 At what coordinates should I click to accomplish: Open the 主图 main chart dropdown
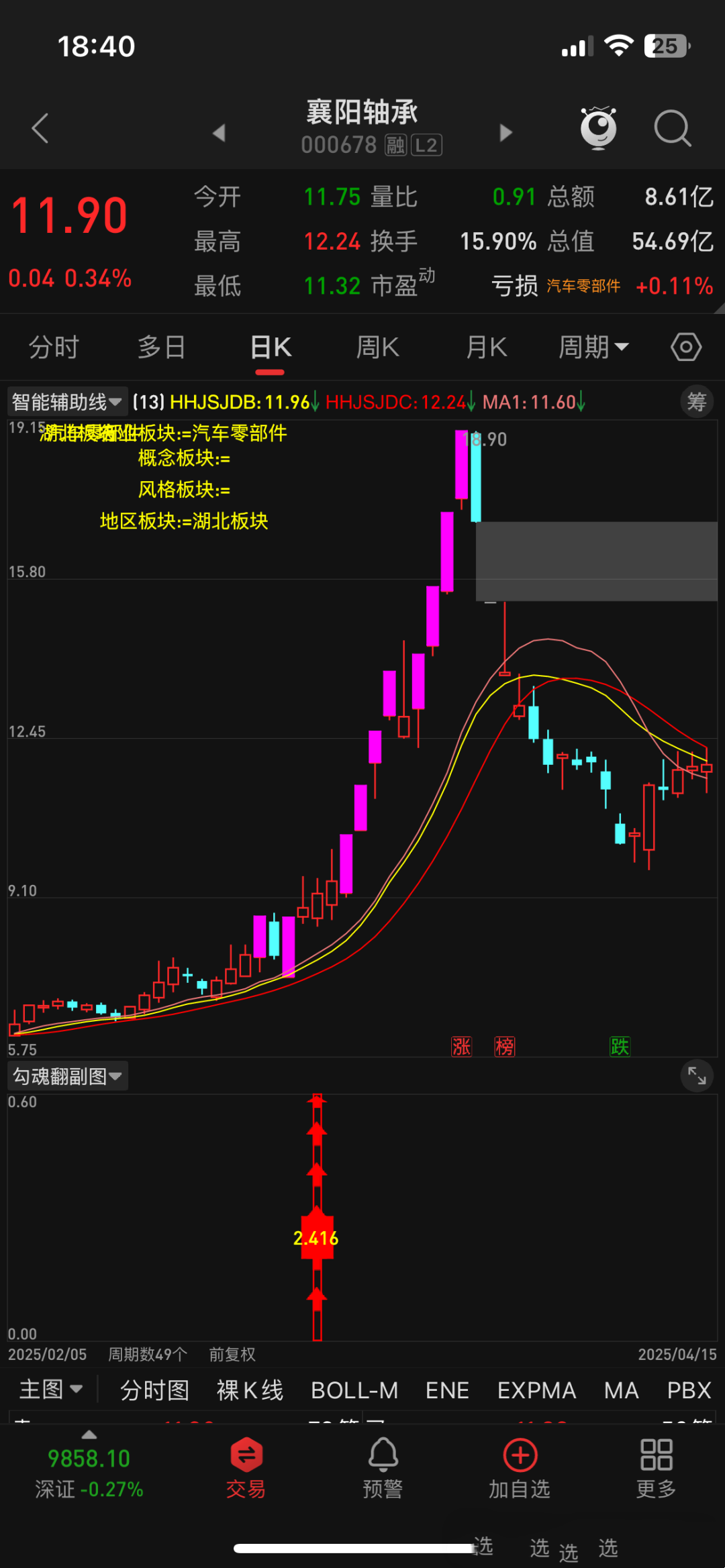click(x=51, y=1390)
